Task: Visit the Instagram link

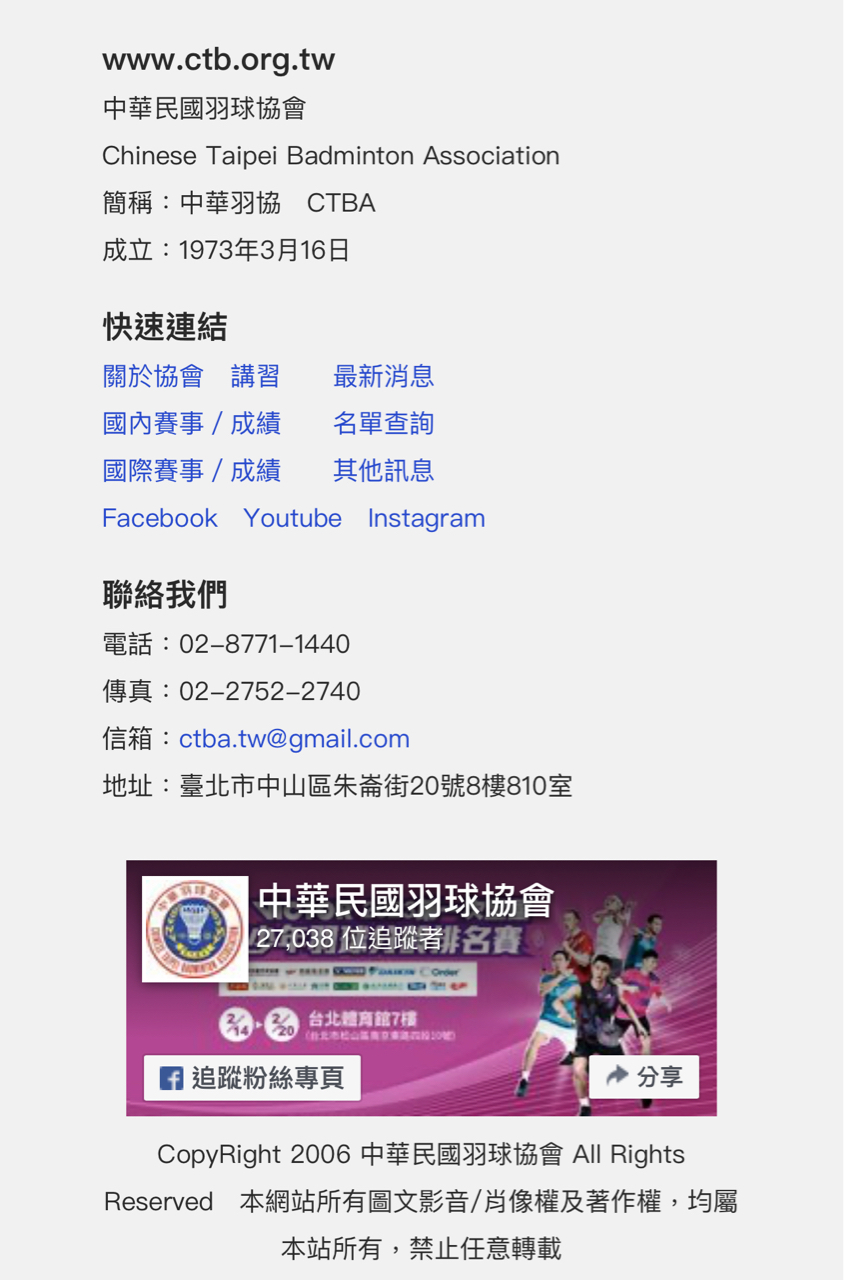Action: [426, 518]
